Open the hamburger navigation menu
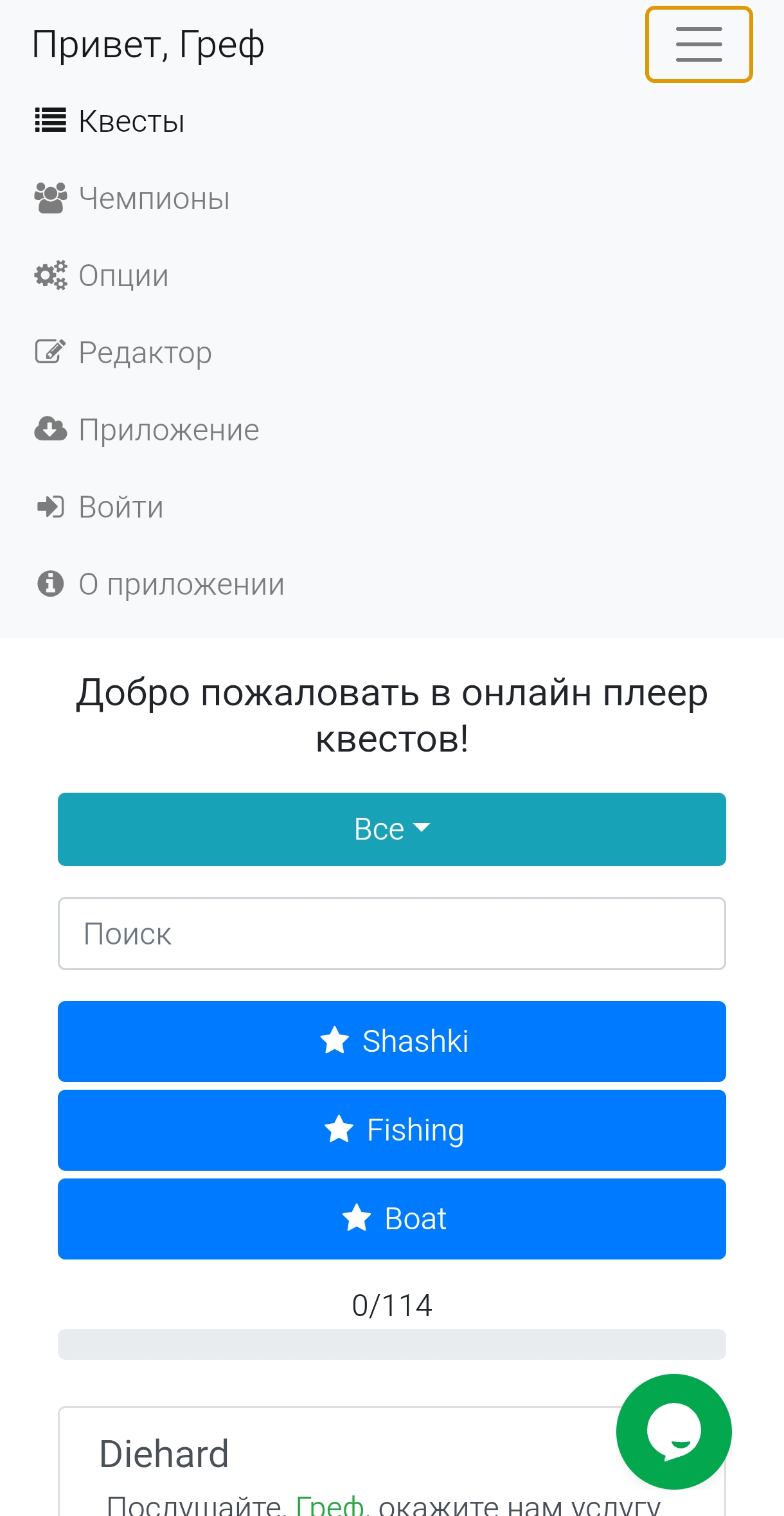The height and width of the screenshot is (1516, 784). (698, 45)
